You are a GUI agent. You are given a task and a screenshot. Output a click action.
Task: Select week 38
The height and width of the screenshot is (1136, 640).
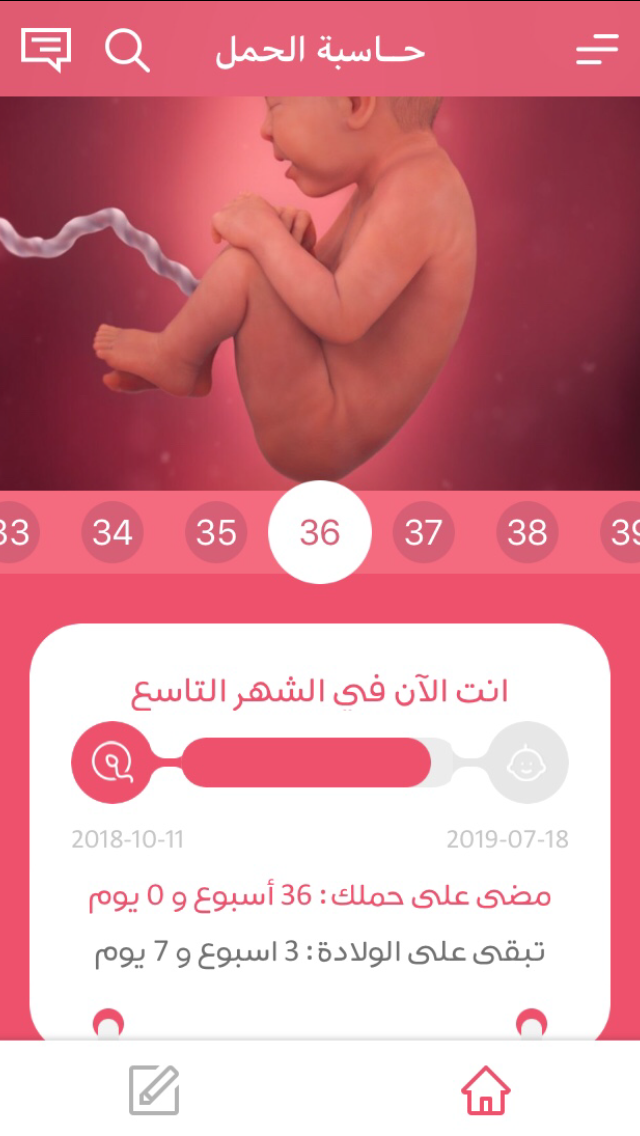527,533
